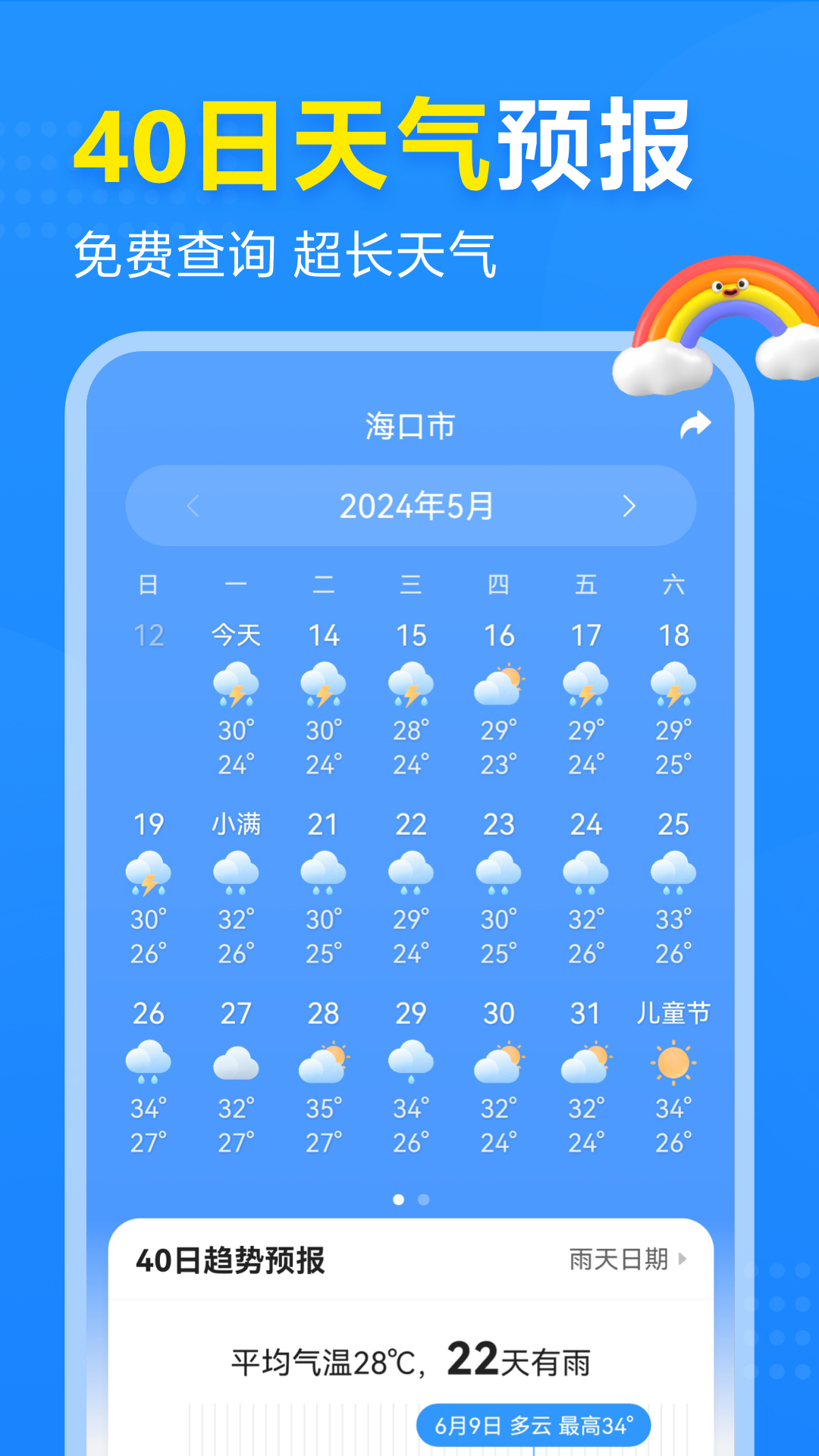
Task: Tap the city name 海口市
Action: [409, 425]
